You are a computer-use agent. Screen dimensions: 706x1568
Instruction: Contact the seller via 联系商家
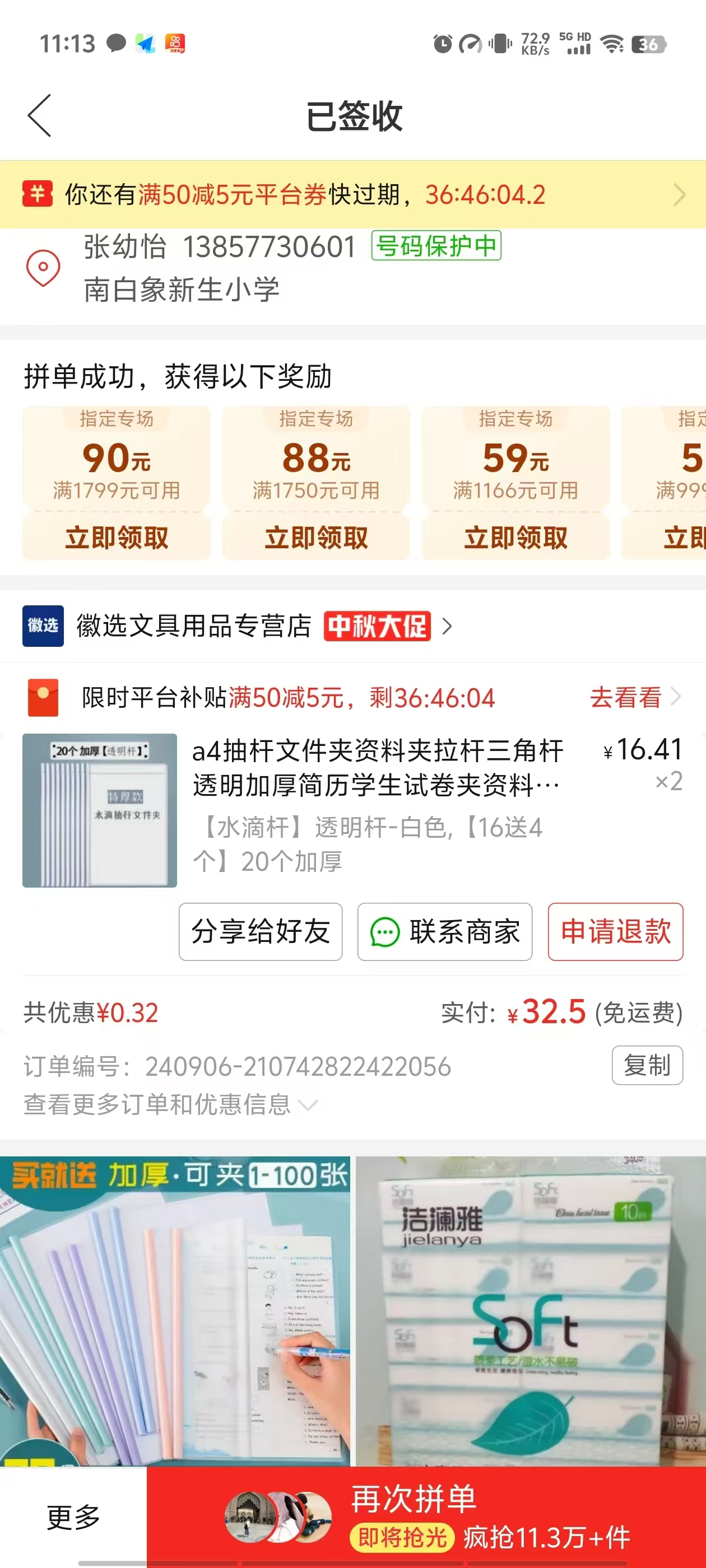(x=445, y=932)
